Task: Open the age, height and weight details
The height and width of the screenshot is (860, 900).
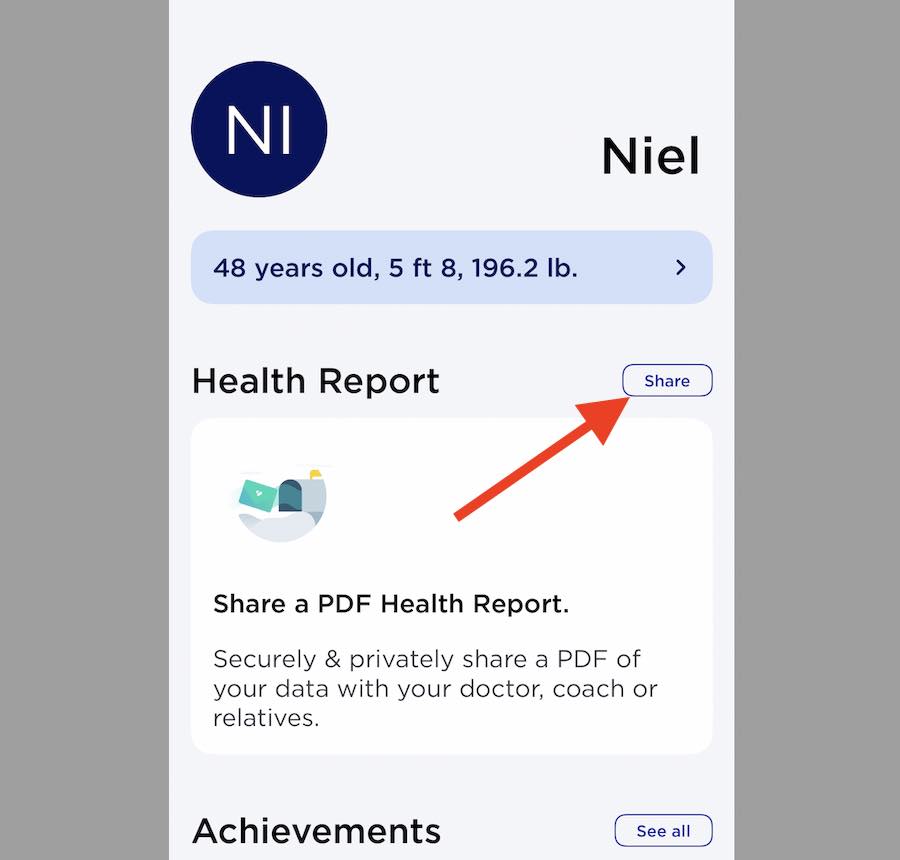Action: pos(451,268)
